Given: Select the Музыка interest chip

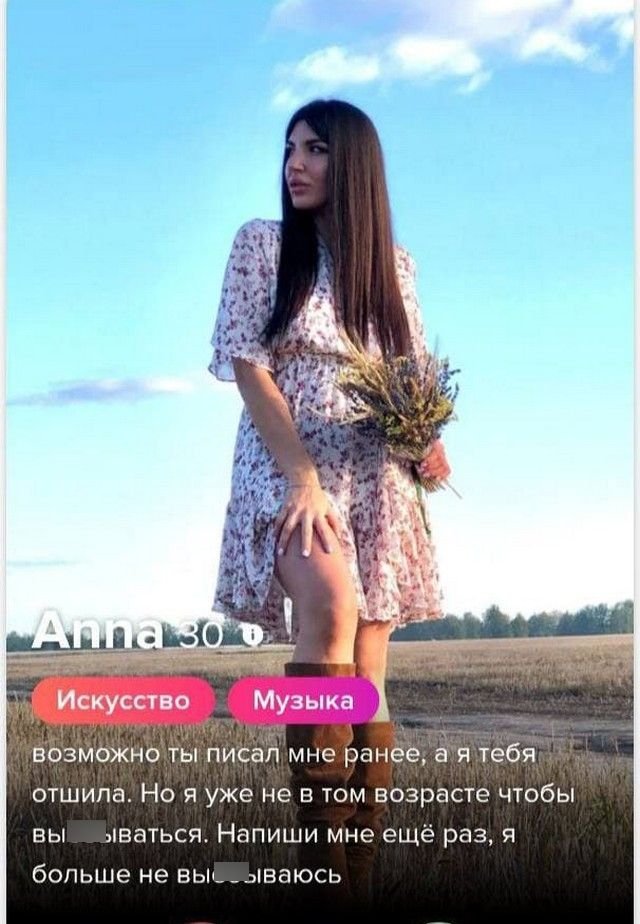Looking at the screenshot, I should 303,700.
